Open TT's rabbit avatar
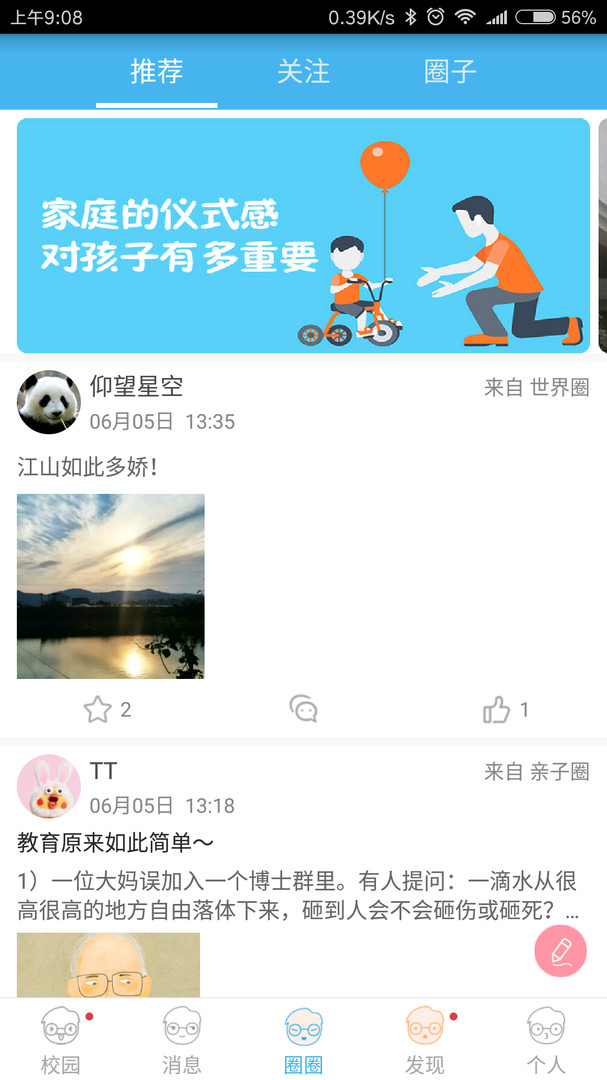Screen dimensions: 607x1080 [49, 786]
